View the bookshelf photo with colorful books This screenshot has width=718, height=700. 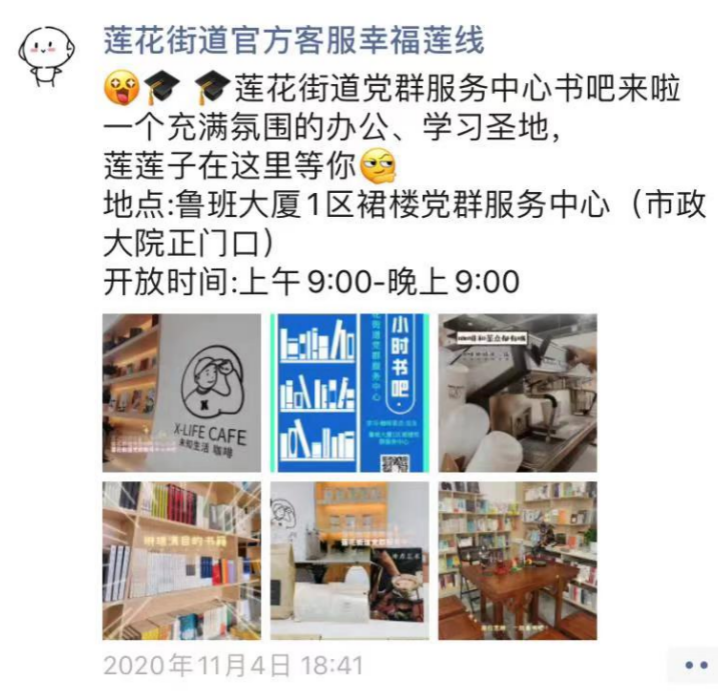tap(181, 560)
